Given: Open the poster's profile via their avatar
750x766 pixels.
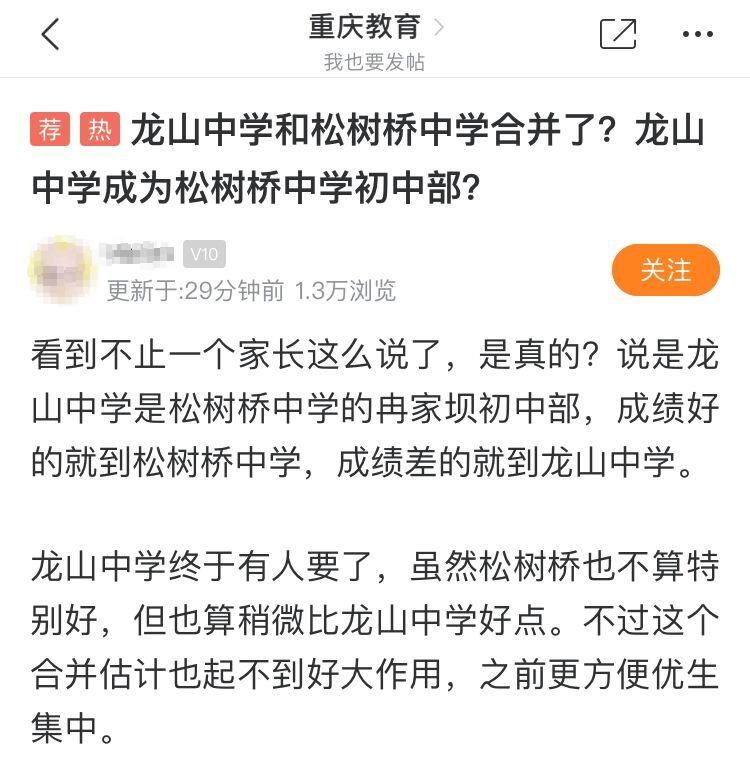Looking at the screenshot, I should pos(58,266).
